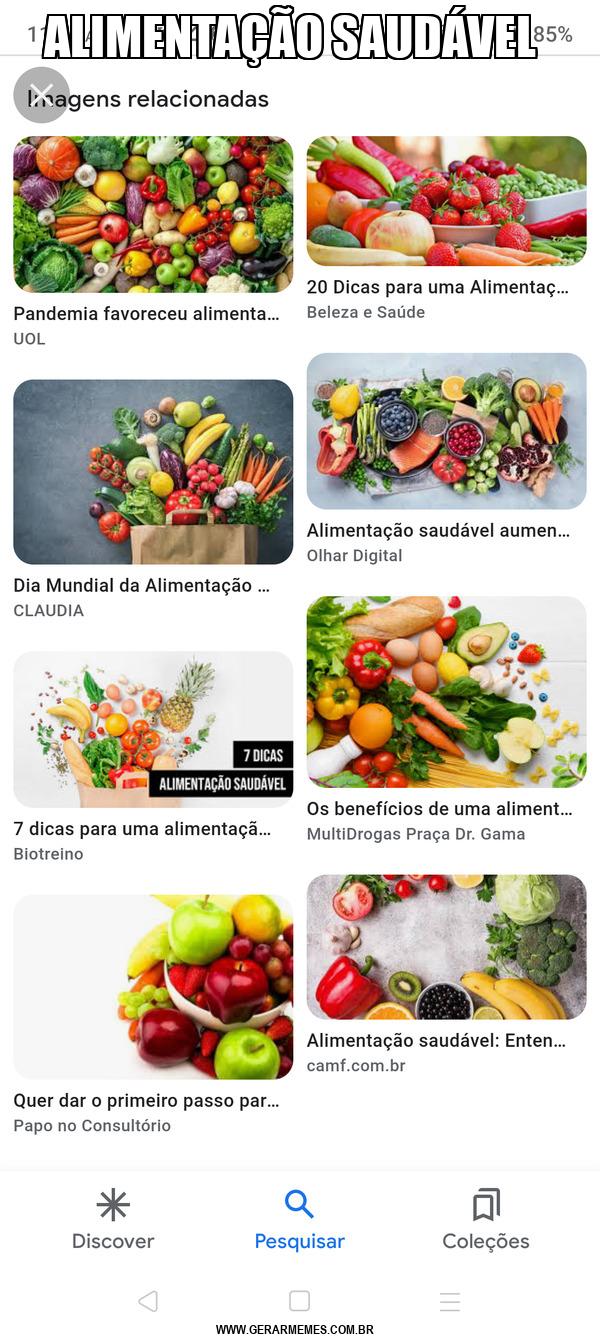Go to the Coleções tab
Screen dimensions: 600x1338
coord(486,1220)
